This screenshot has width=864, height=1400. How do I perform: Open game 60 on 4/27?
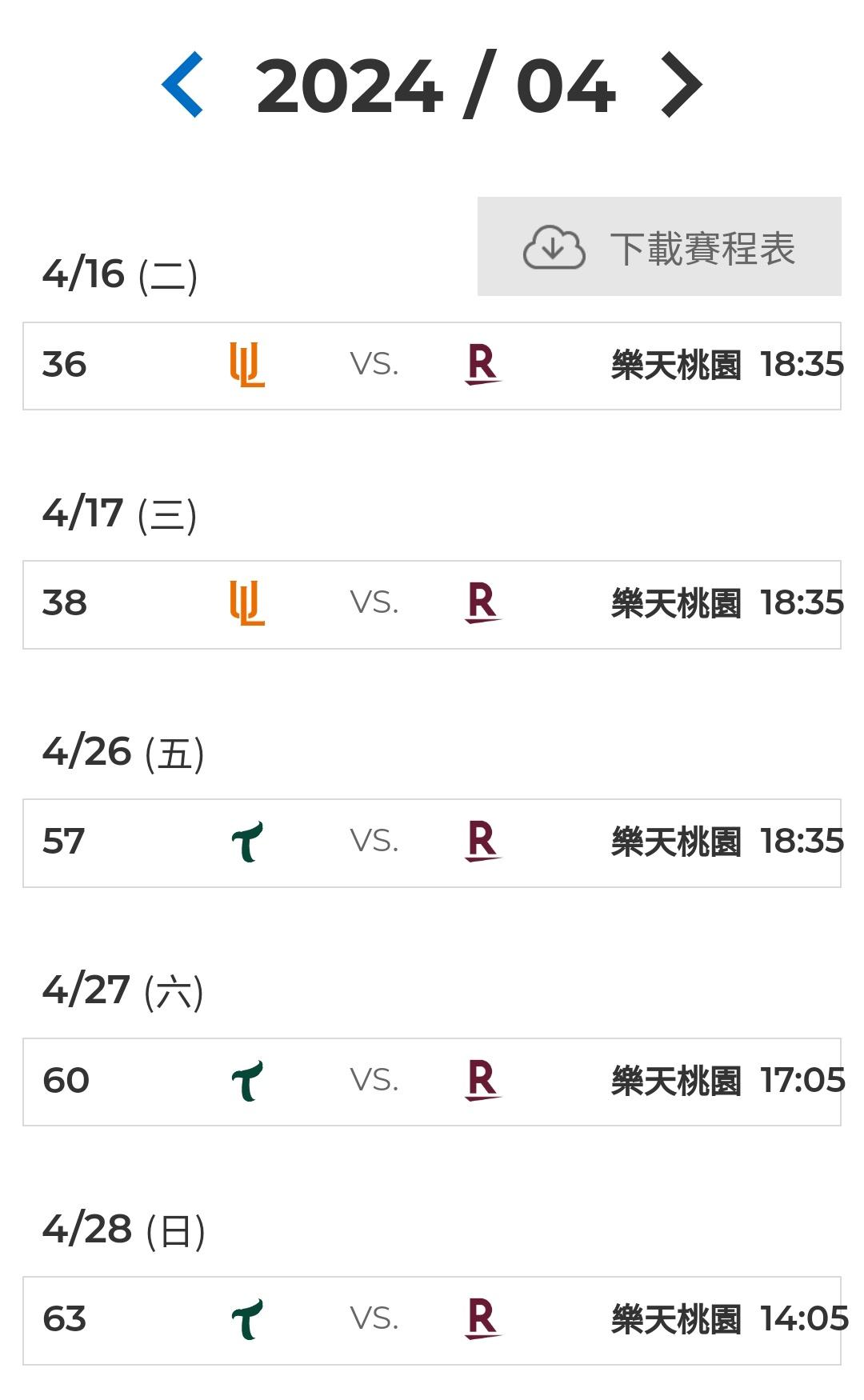[x=432, y=1082]
